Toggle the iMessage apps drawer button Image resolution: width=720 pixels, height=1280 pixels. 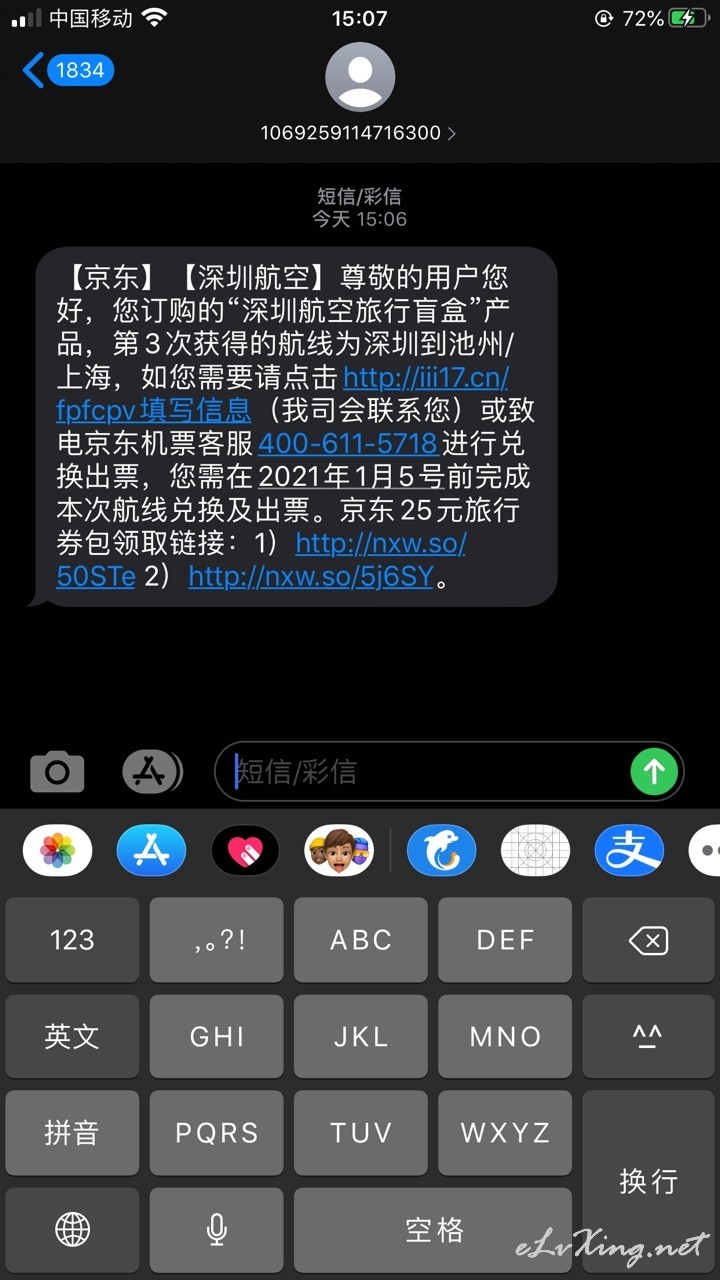pos(152,771)
